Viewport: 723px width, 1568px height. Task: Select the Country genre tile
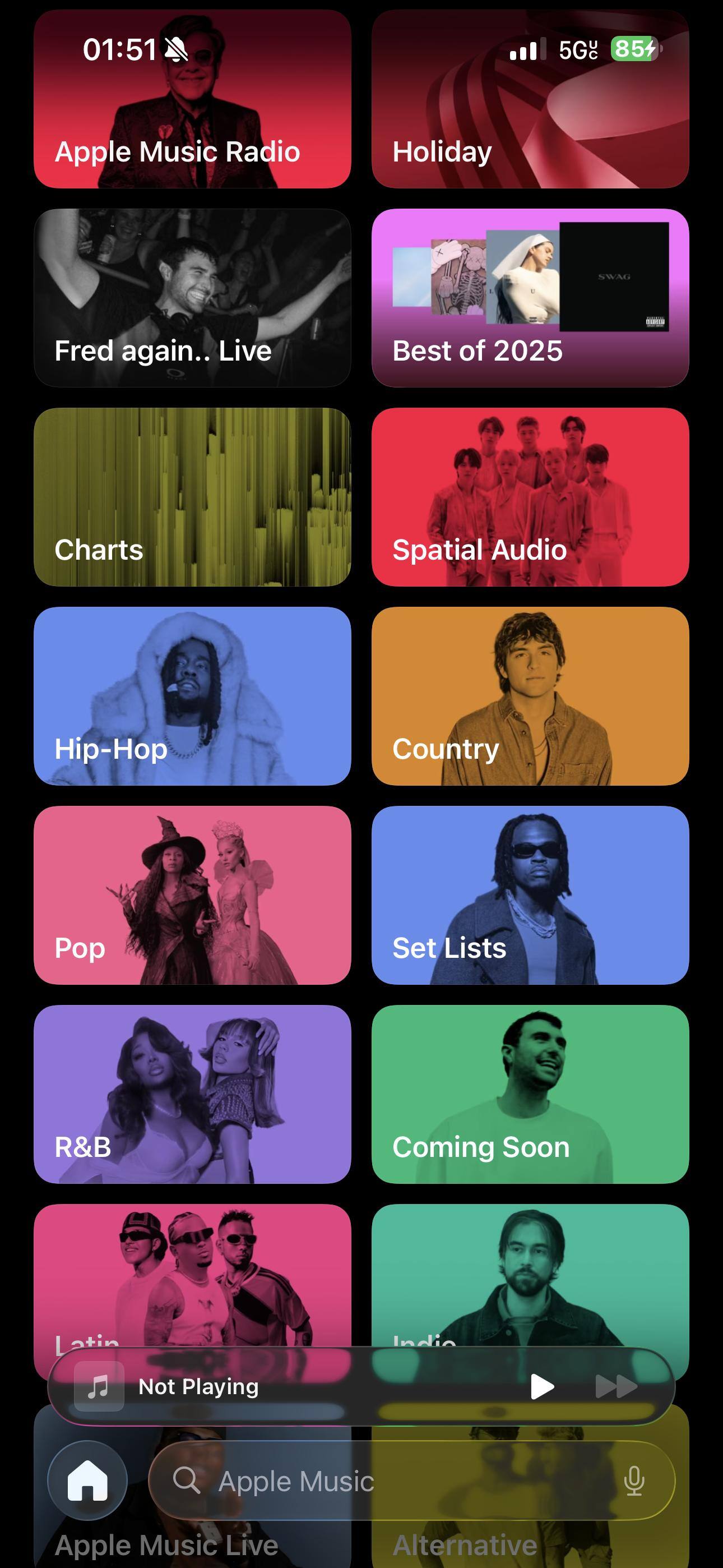[530, 696]
